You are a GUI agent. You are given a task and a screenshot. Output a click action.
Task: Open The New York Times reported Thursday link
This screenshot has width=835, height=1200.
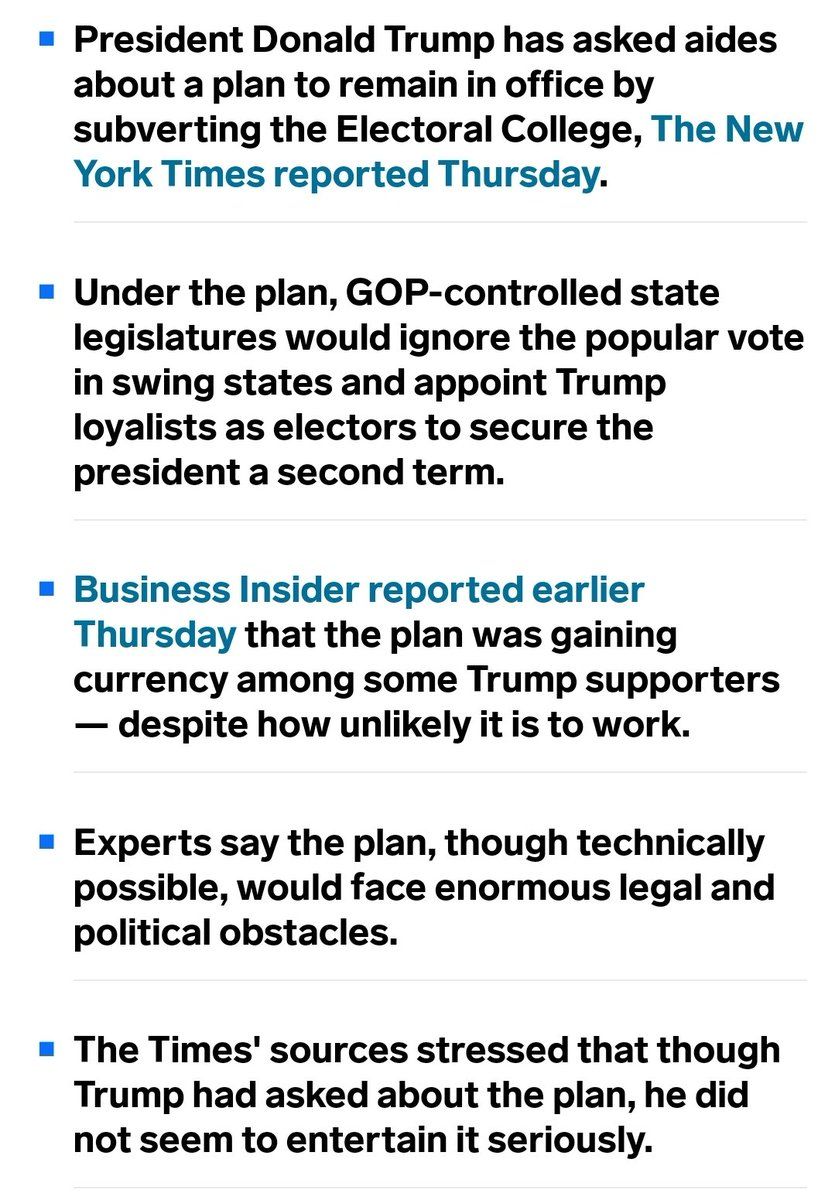[335, 174]
